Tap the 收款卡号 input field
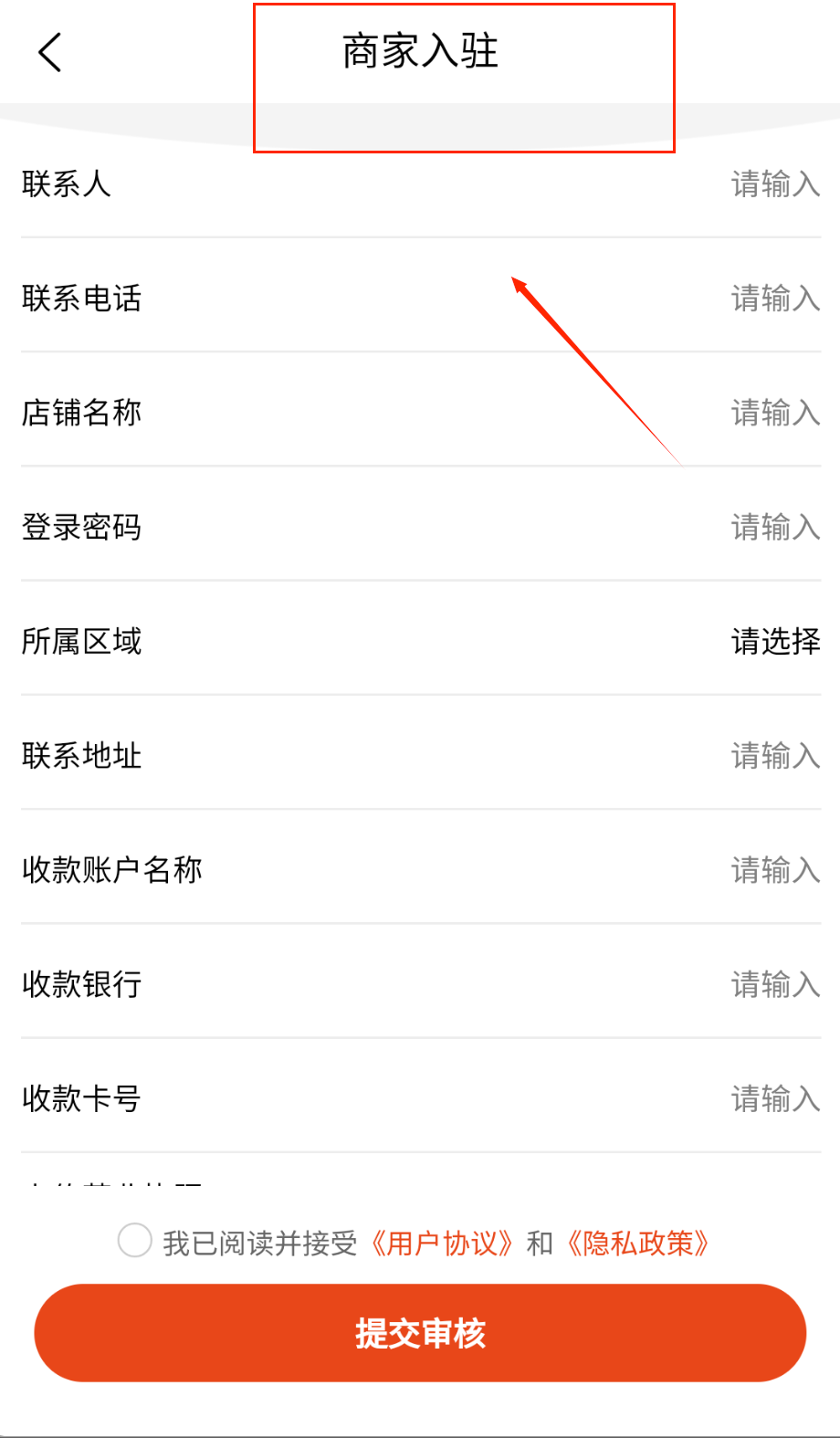The image size is (840, 1438). [774, 1098]
